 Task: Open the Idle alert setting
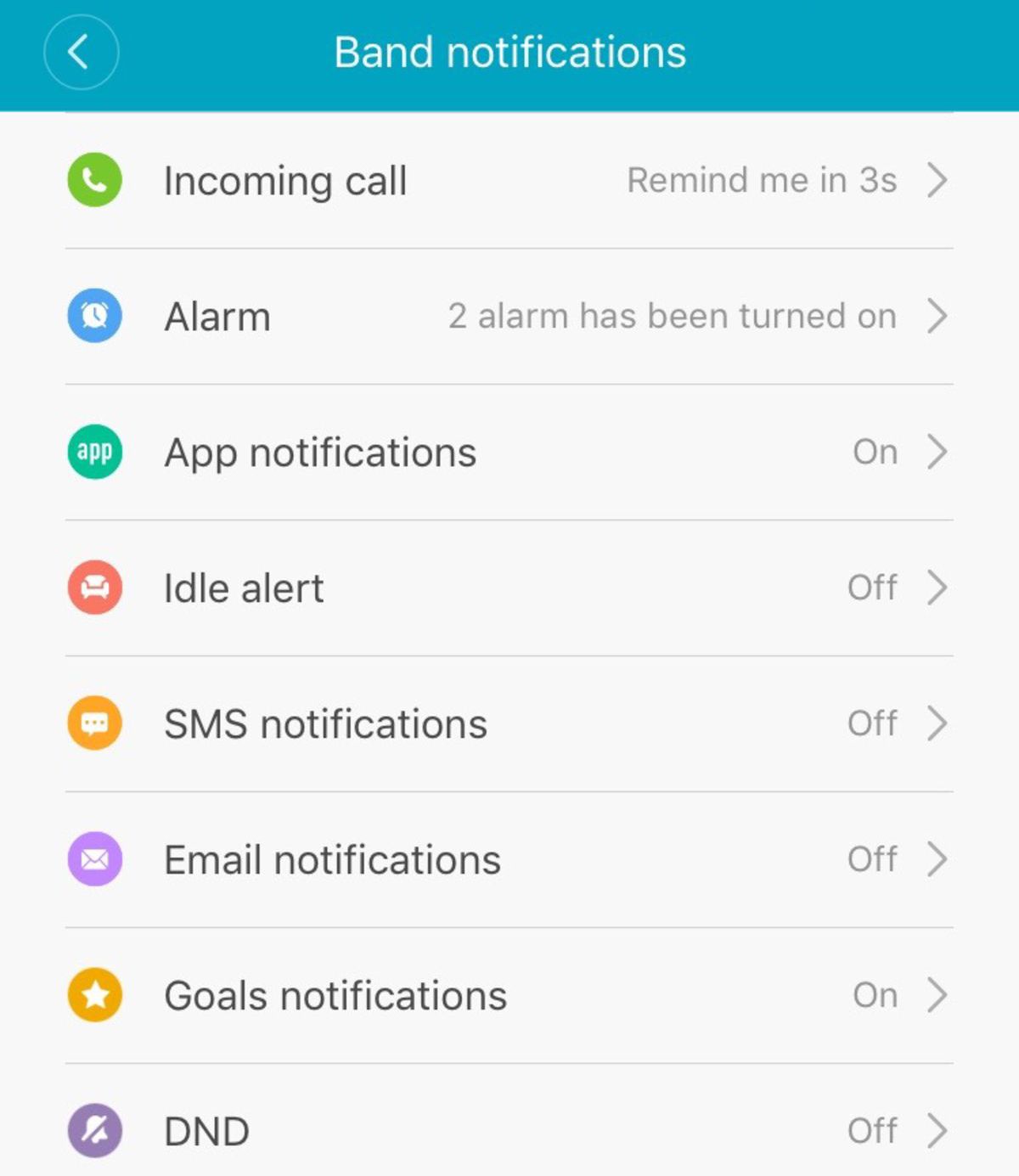click(x=509, y=588)
